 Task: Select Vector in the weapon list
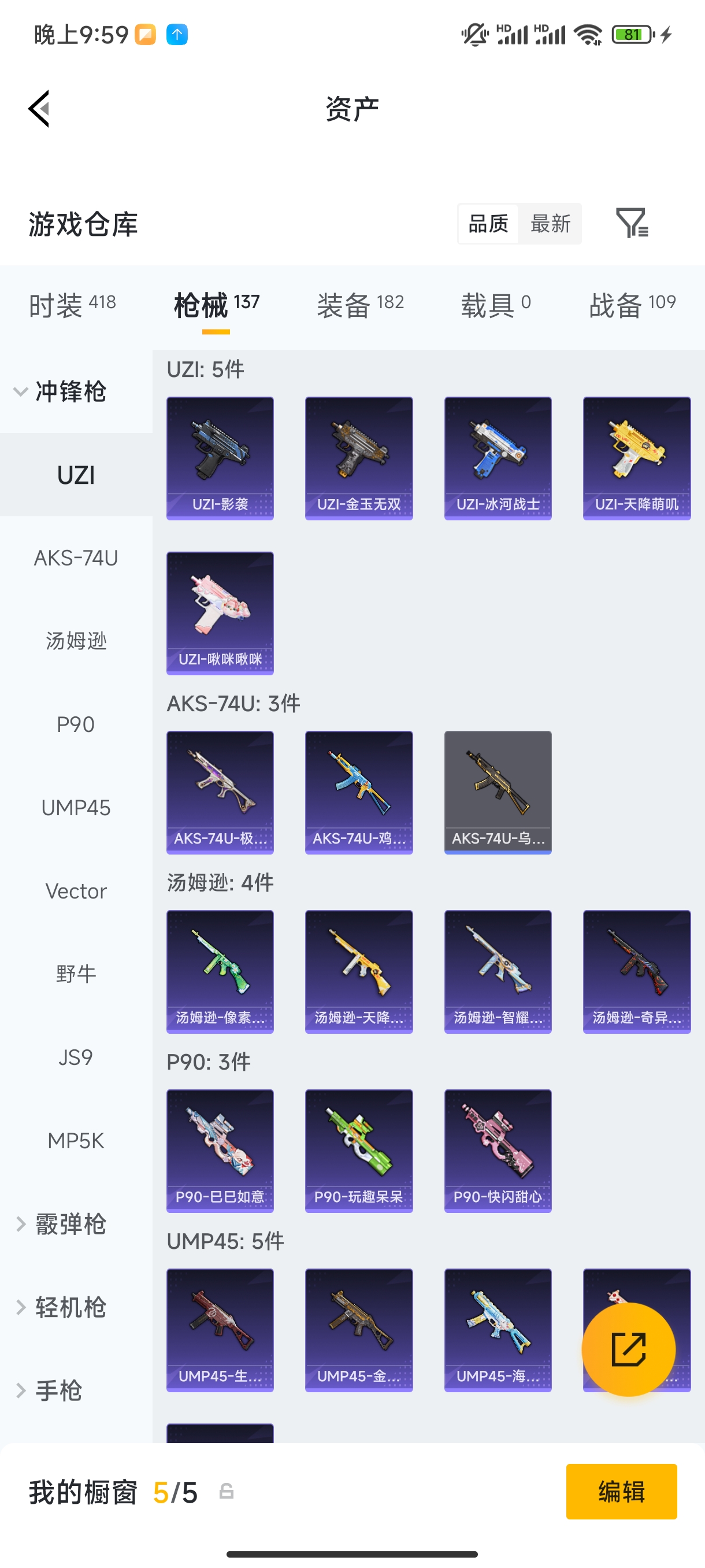(76, 891)
